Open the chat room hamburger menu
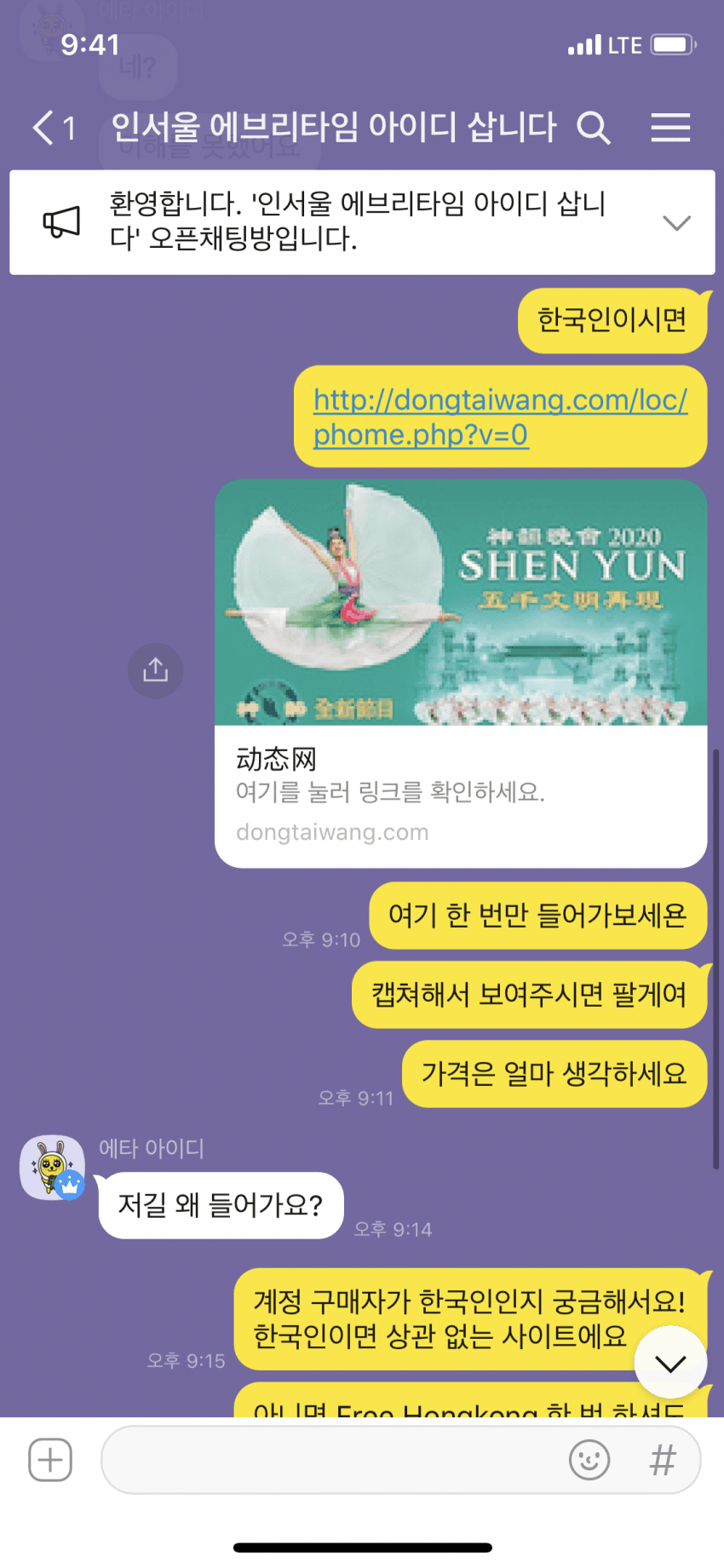This screenshot has height=1568, width=724. coord(670,128)
